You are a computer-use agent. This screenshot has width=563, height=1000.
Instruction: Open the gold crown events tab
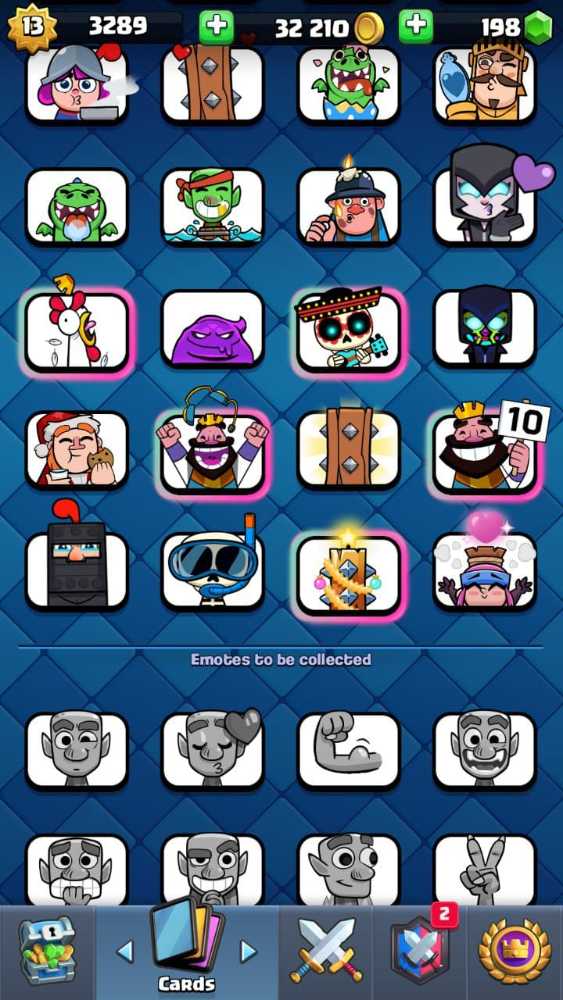click(515, 952)
